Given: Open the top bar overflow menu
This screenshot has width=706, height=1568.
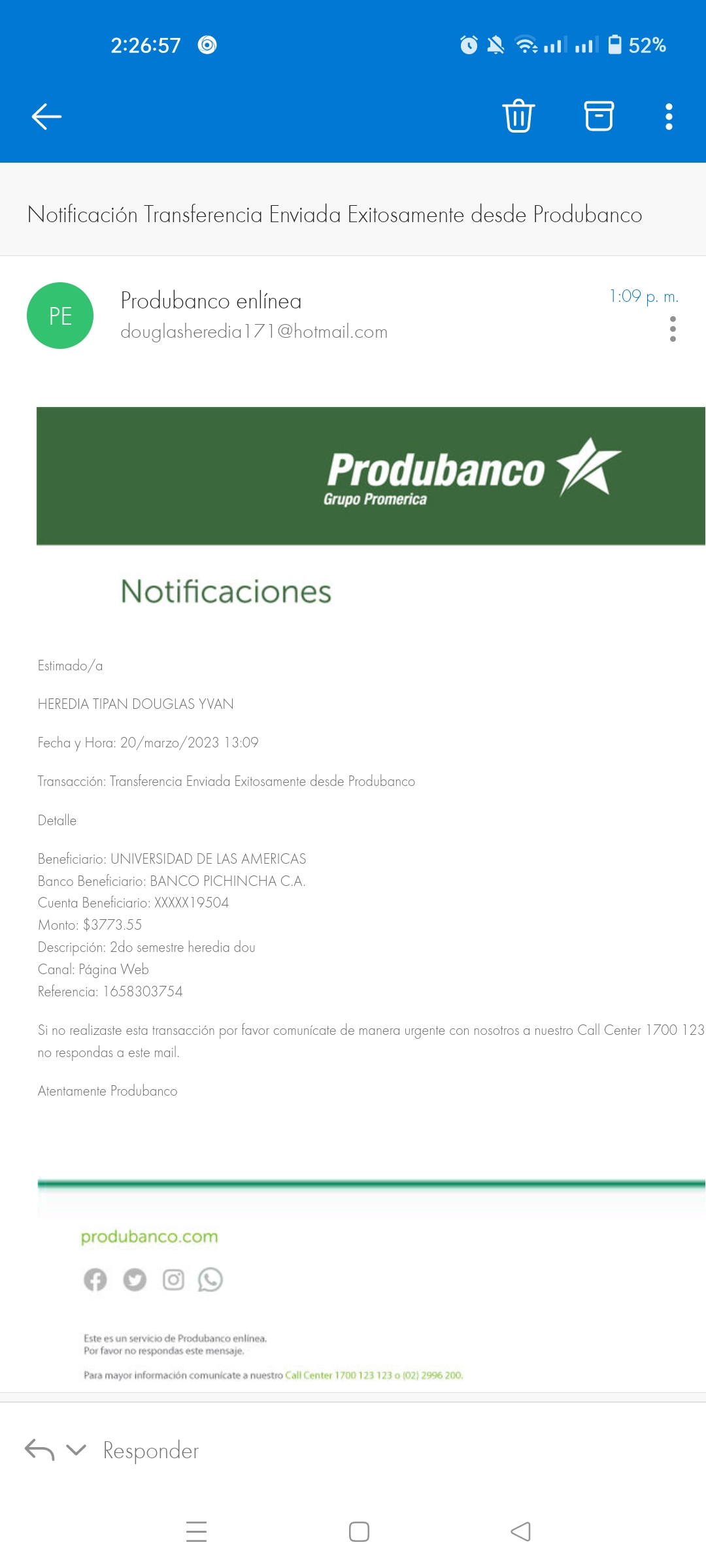Looking at the screenshot, I should click(668, 117).
